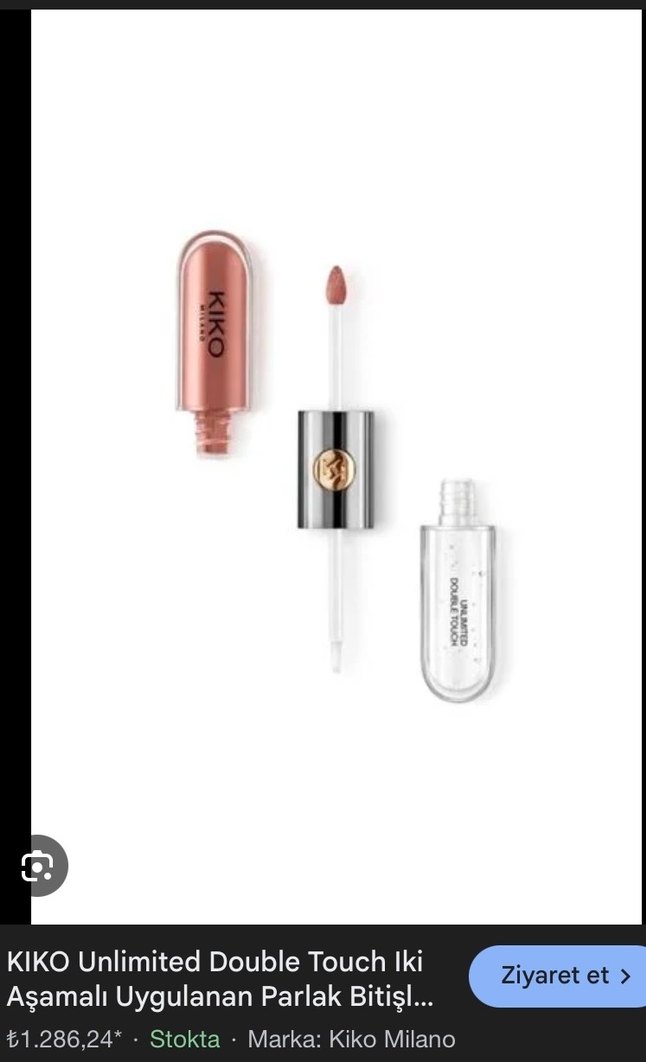The width and height of the screenshot is (646, 1062).
Task: Open the KIKO lip gloss product image
Action: (336, 465)
